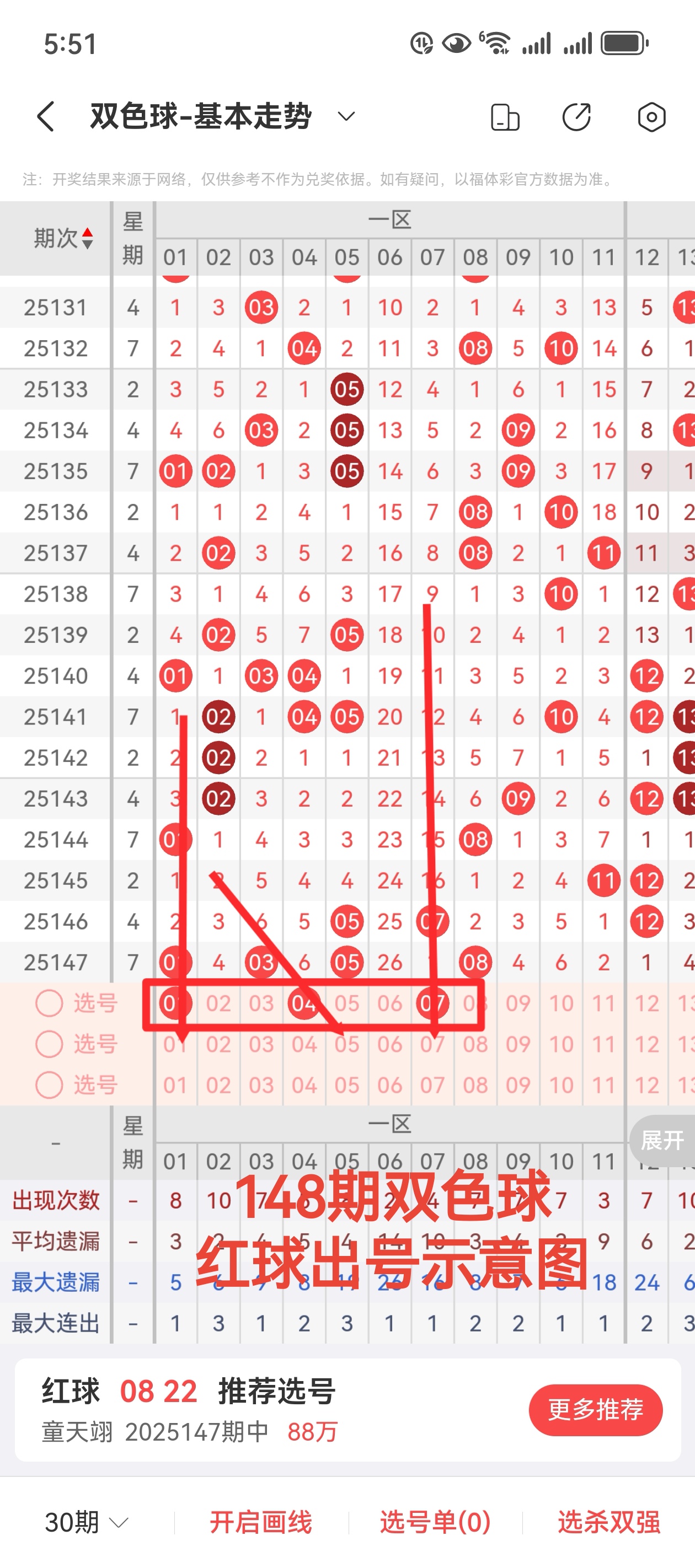Open chart settings hexagon icon
Image resolution: width=695 pixels, height=1568 pixels.
pos(651,117)
